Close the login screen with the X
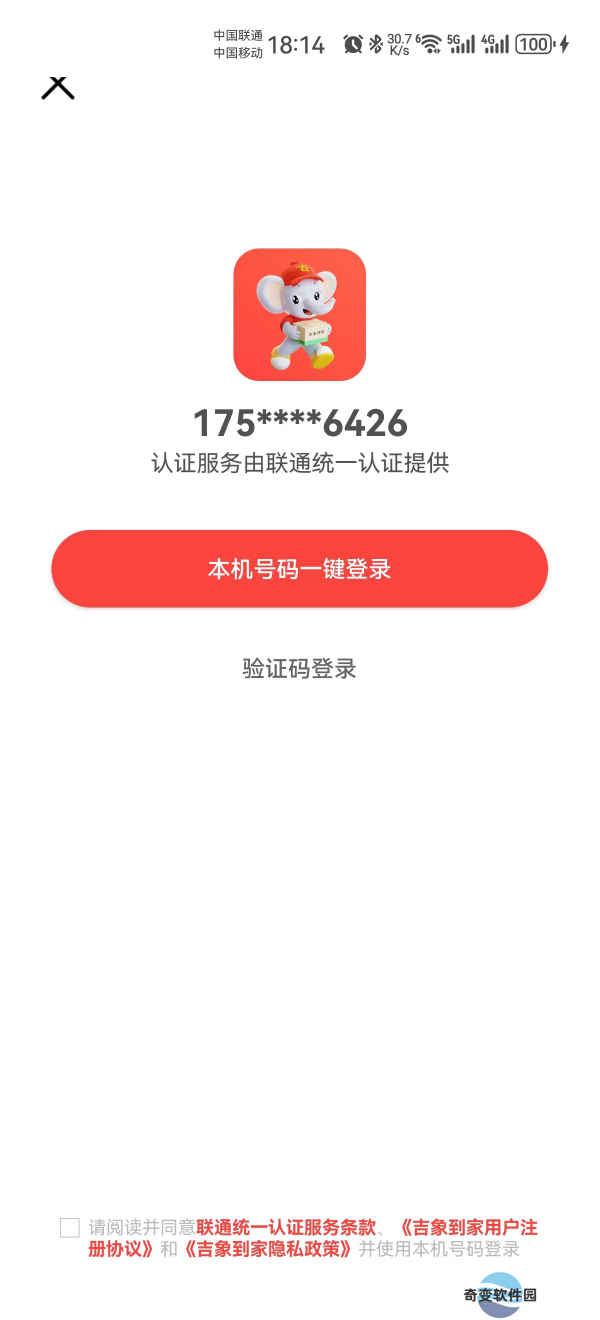The width and height of the screenshot is (600, 1320). click(x=58, y=87)
